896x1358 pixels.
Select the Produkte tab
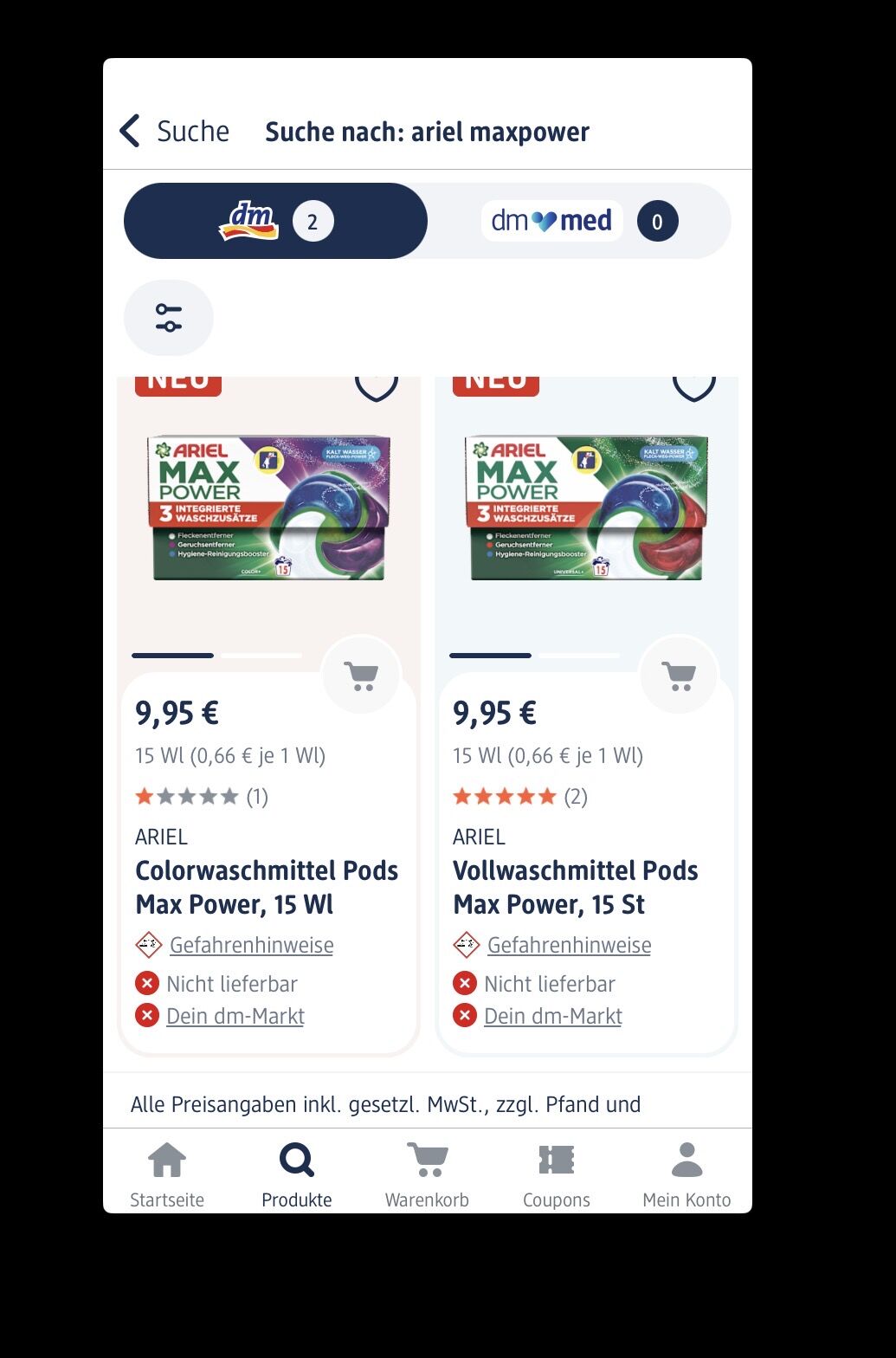297,1174
